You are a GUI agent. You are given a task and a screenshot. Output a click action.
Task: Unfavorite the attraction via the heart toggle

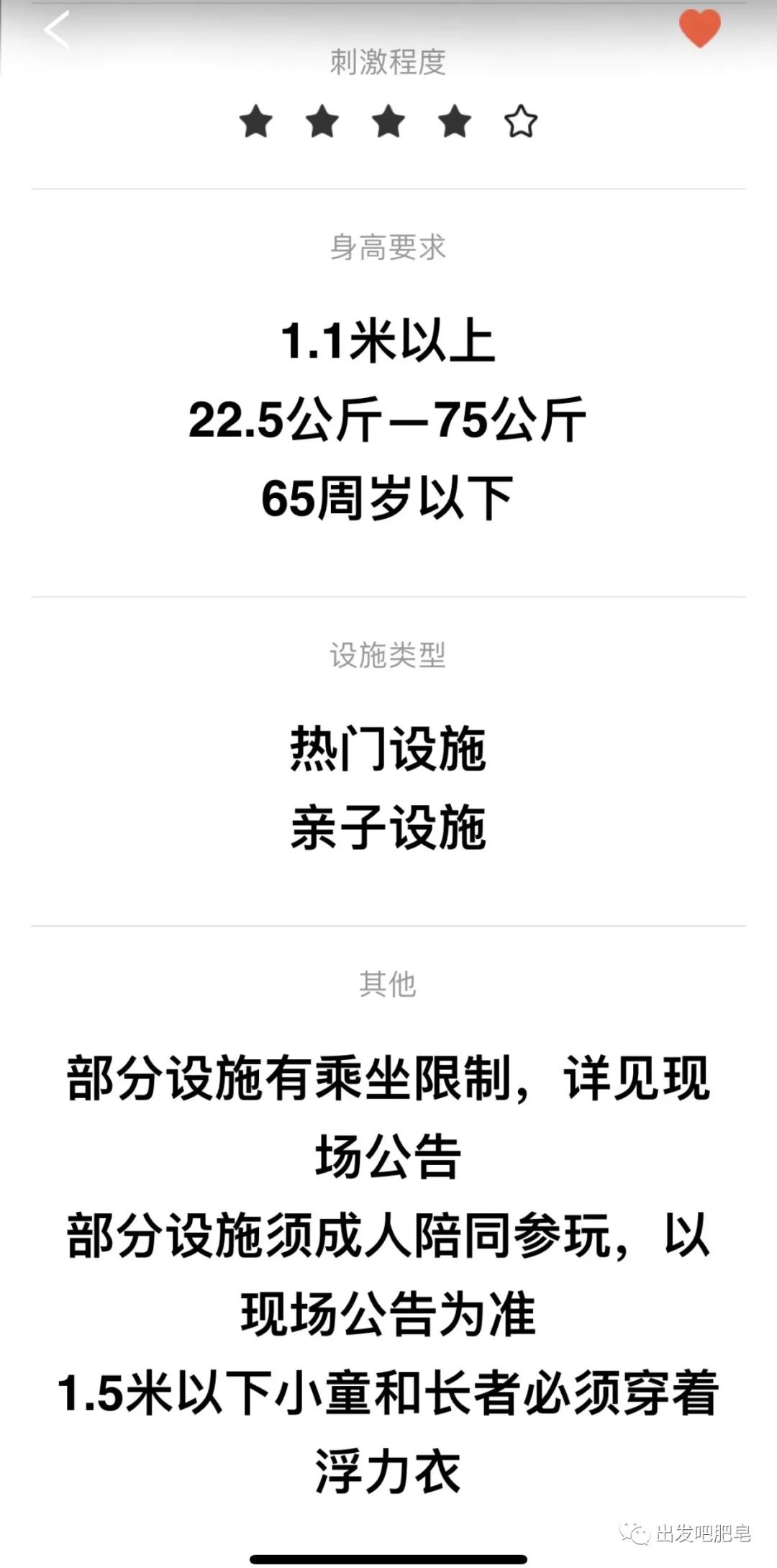tap(700, 27)
